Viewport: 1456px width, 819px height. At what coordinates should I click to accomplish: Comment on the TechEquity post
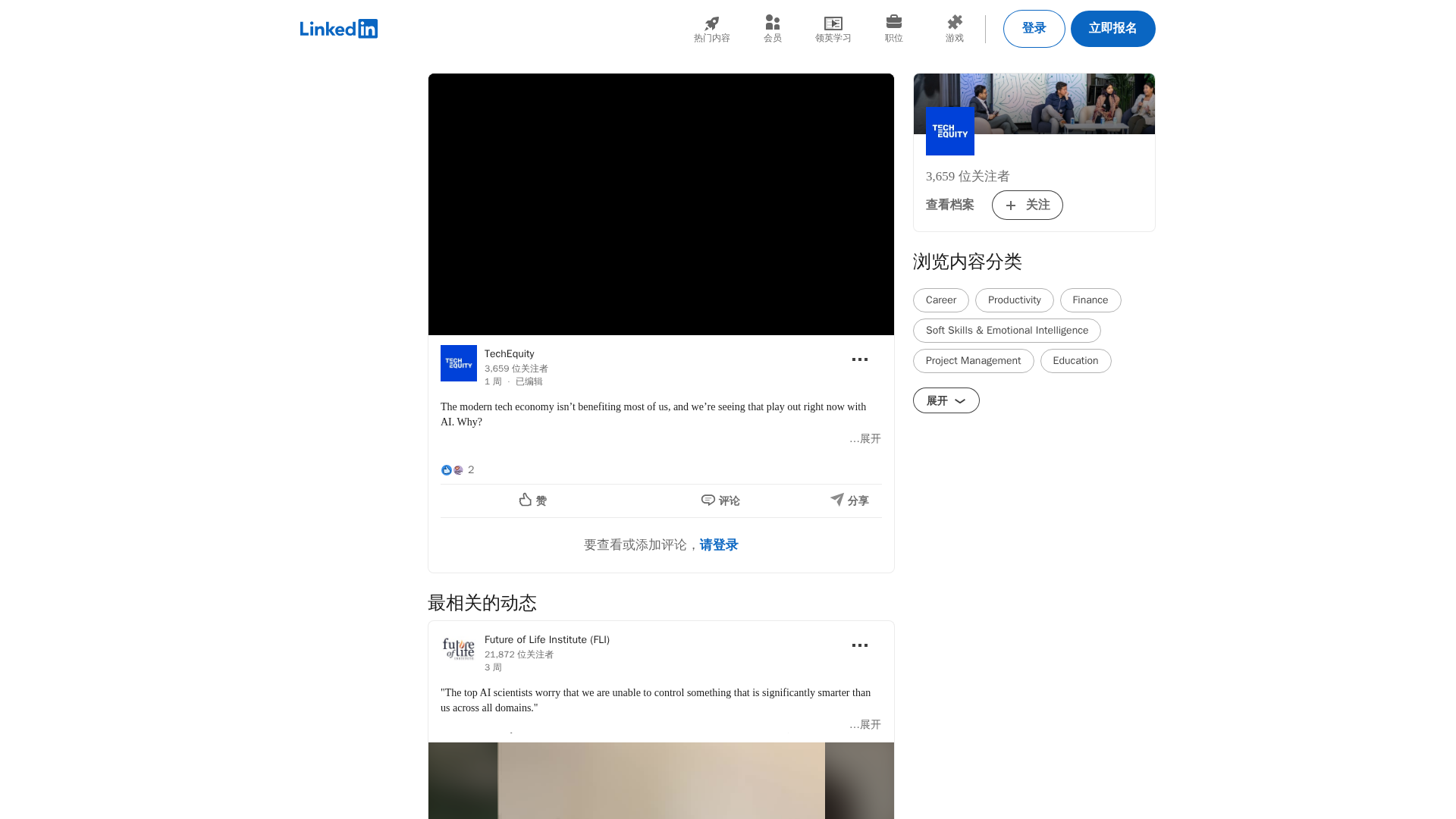(720, 500)
